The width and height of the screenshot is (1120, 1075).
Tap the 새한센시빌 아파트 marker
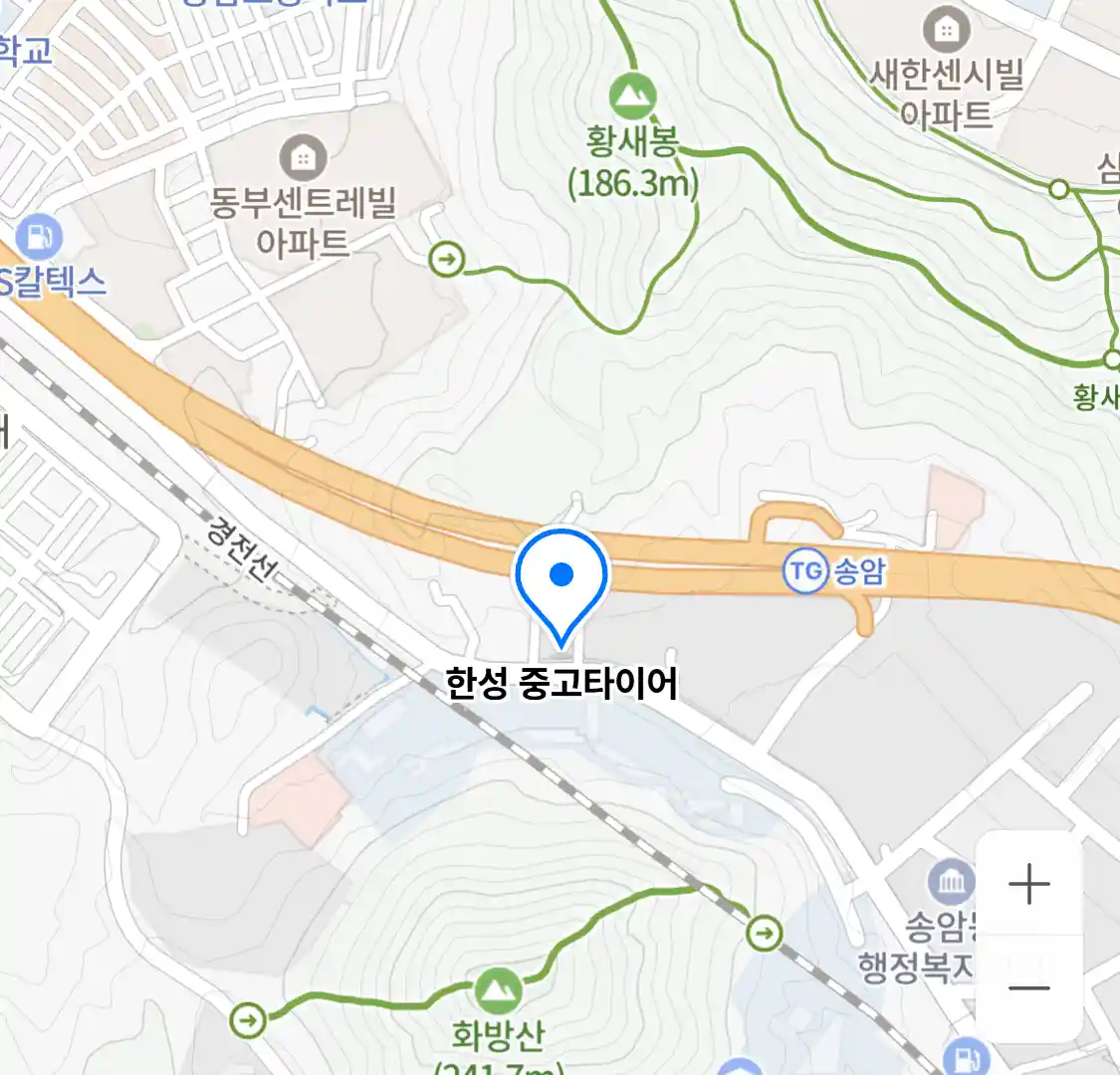946,31
